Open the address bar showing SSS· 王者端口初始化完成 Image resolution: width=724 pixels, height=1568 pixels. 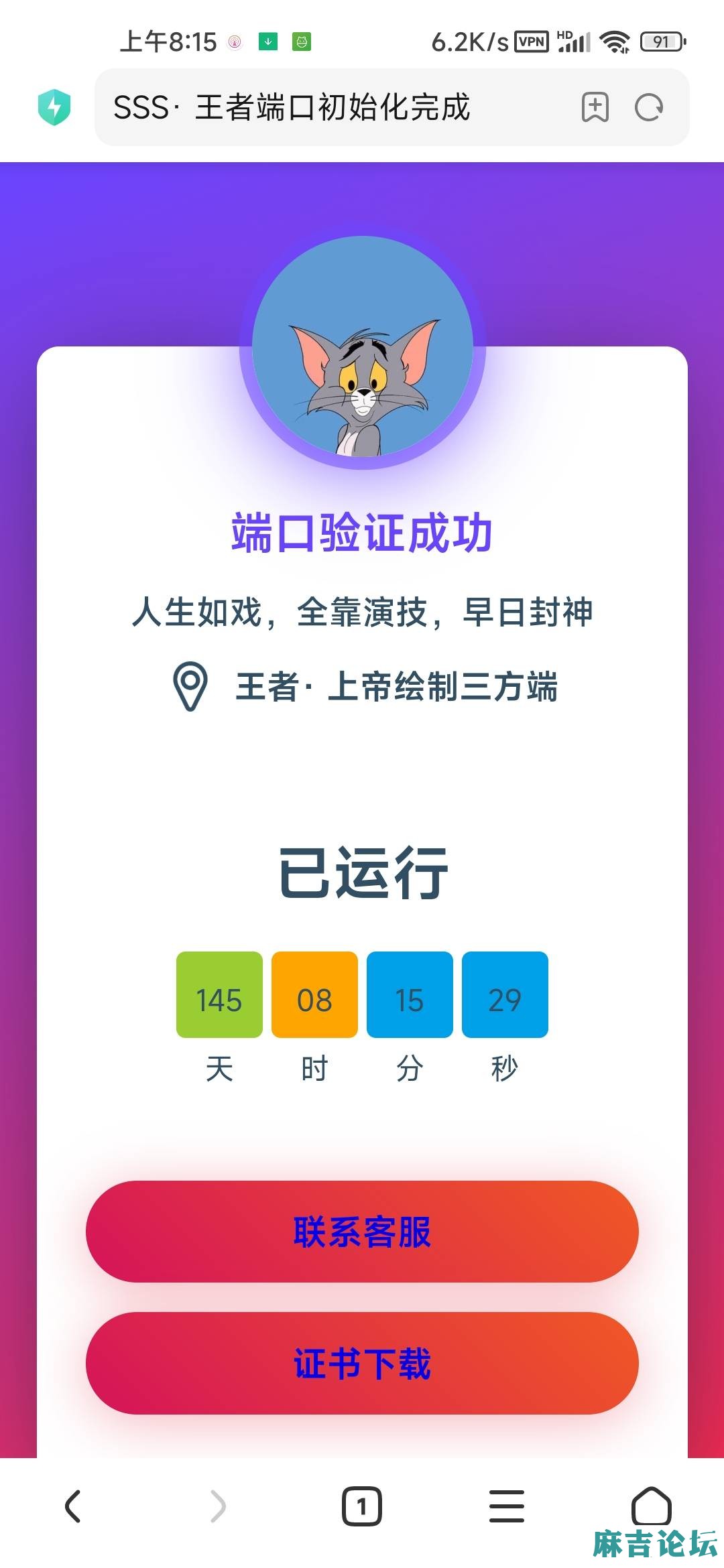pyautogui.click(x=322, y=107)
